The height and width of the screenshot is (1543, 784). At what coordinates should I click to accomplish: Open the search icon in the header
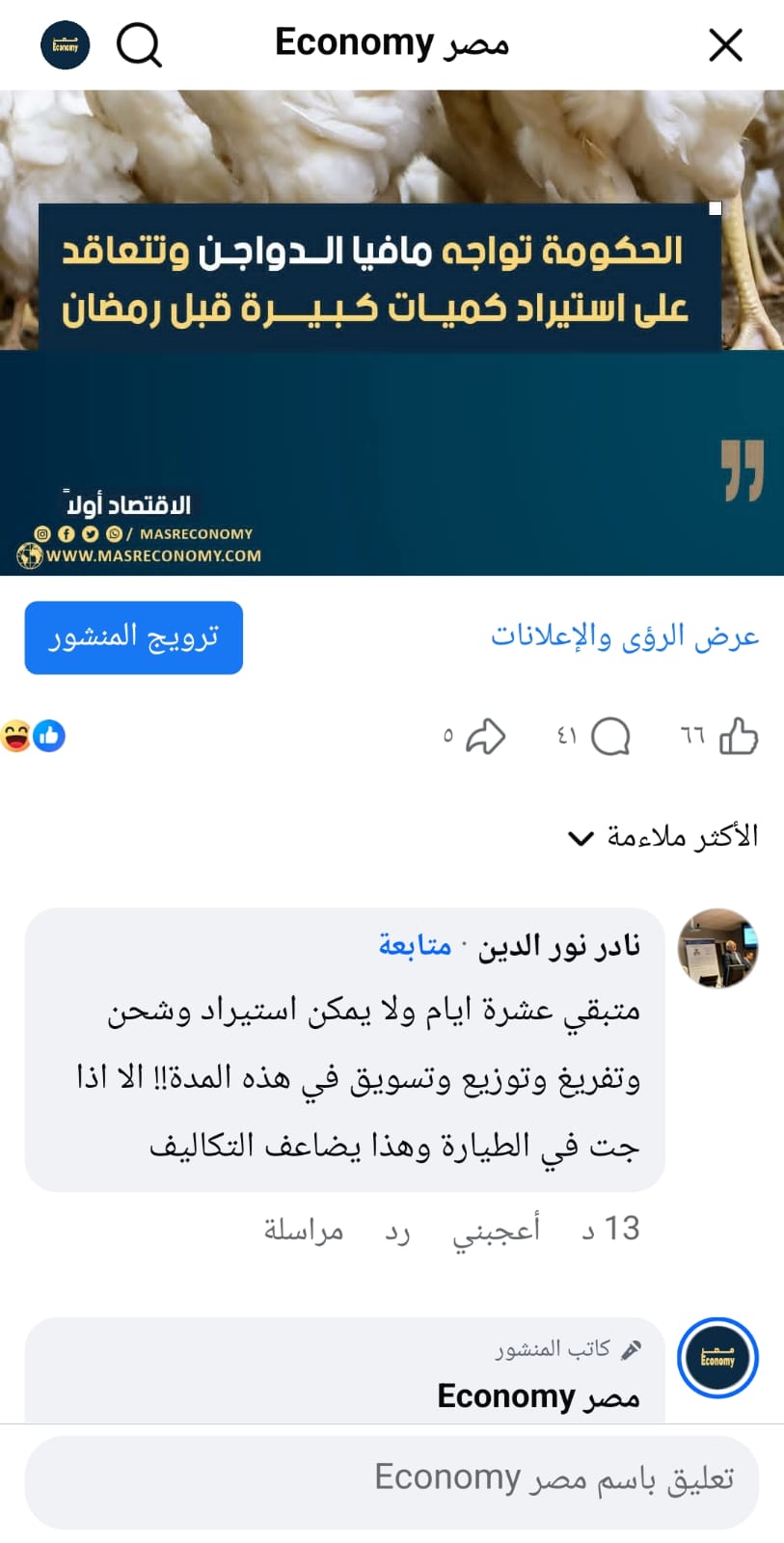[140, 44]
